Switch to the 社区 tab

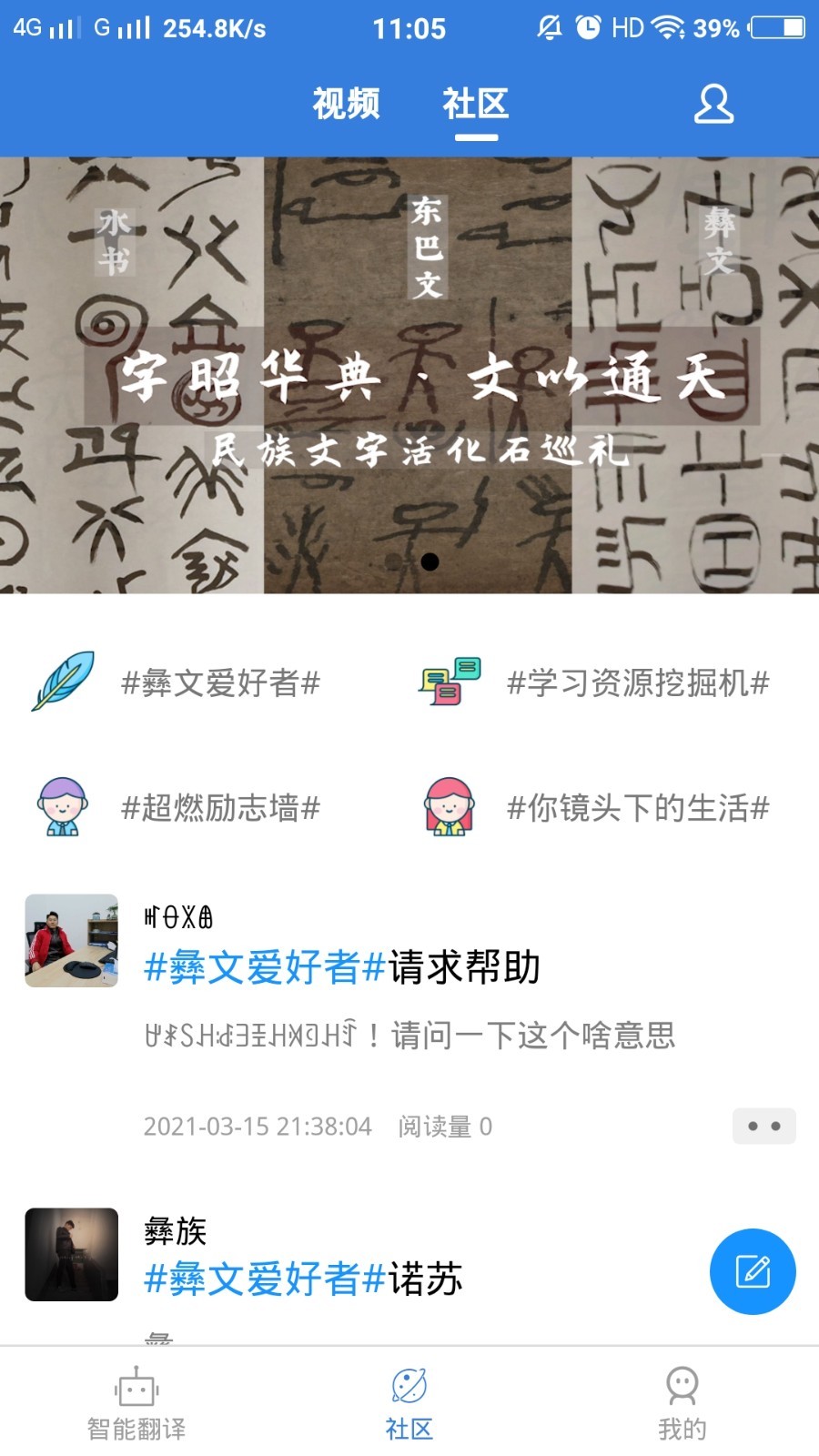[477, 105]
